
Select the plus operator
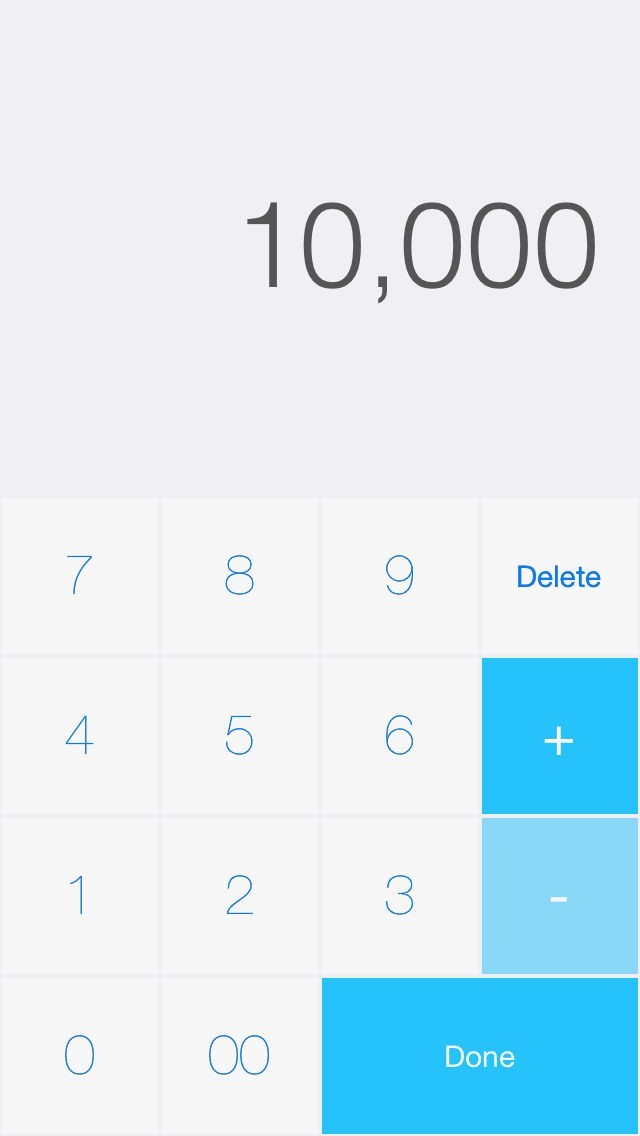560,736
